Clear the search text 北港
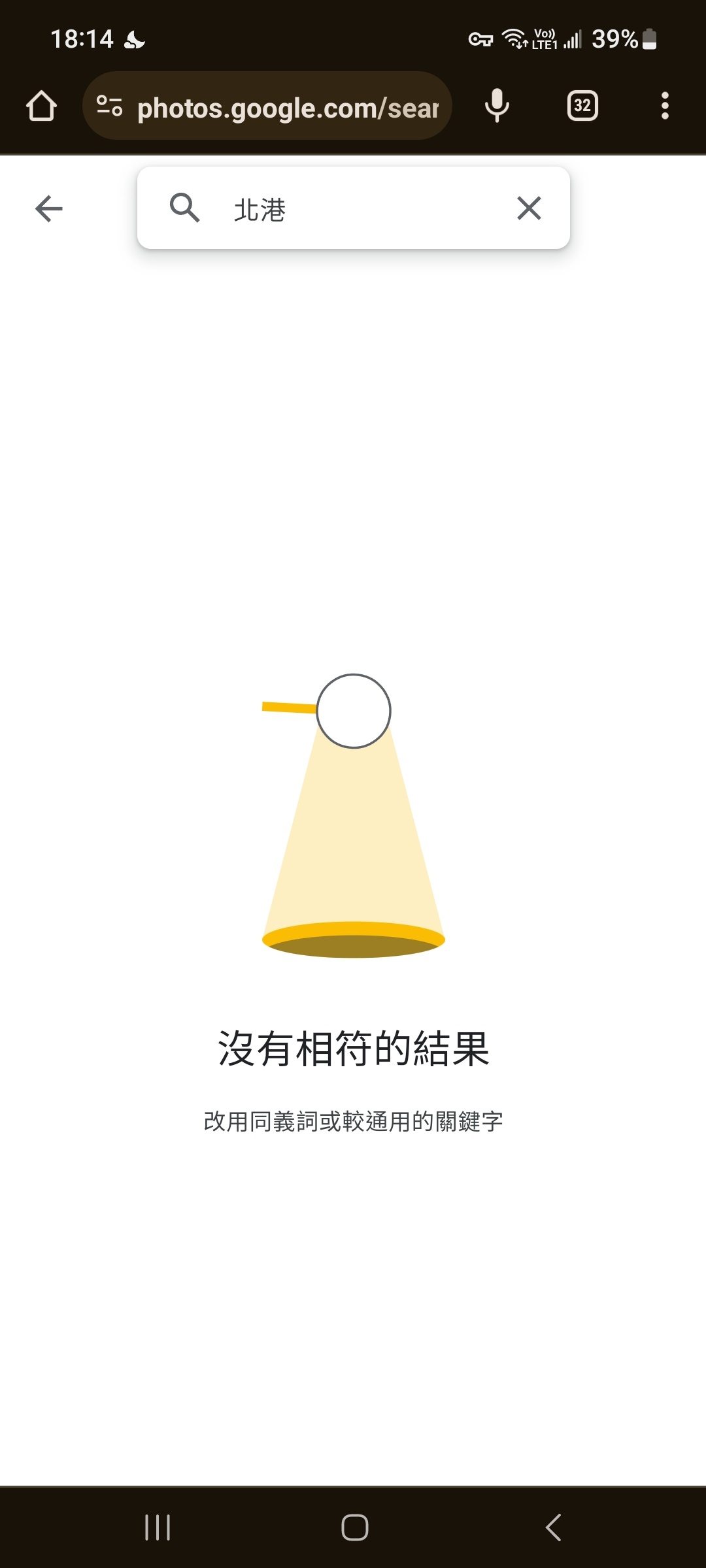 point(529,208)
